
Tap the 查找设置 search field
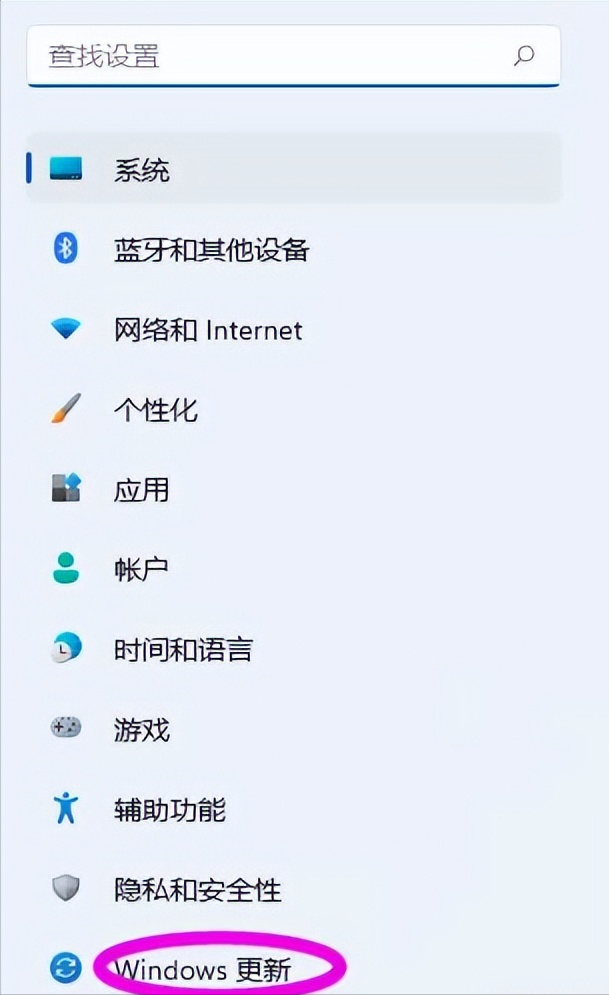tap(293, 56)
